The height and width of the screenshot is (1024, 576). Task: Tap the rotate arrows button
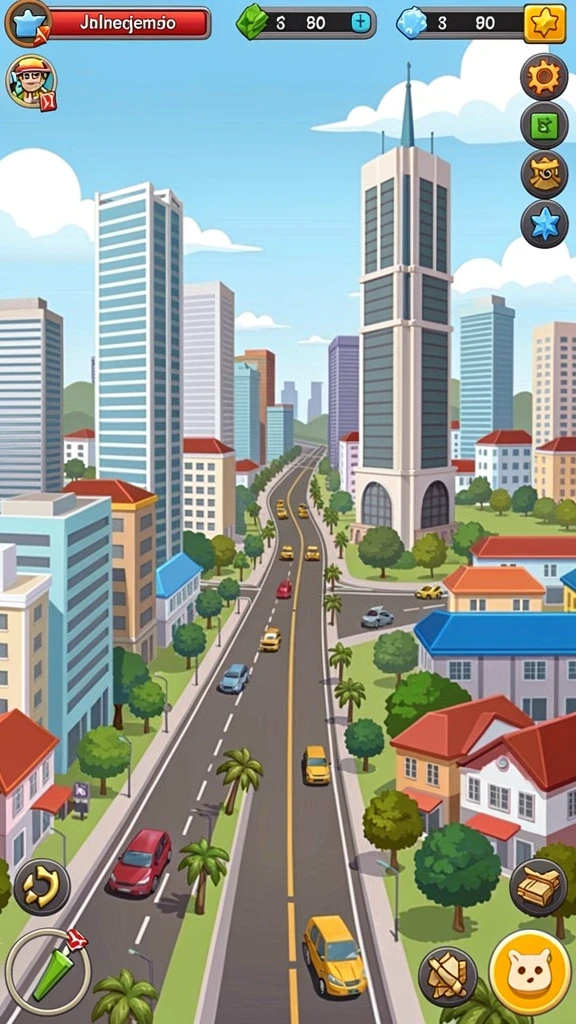42,886
